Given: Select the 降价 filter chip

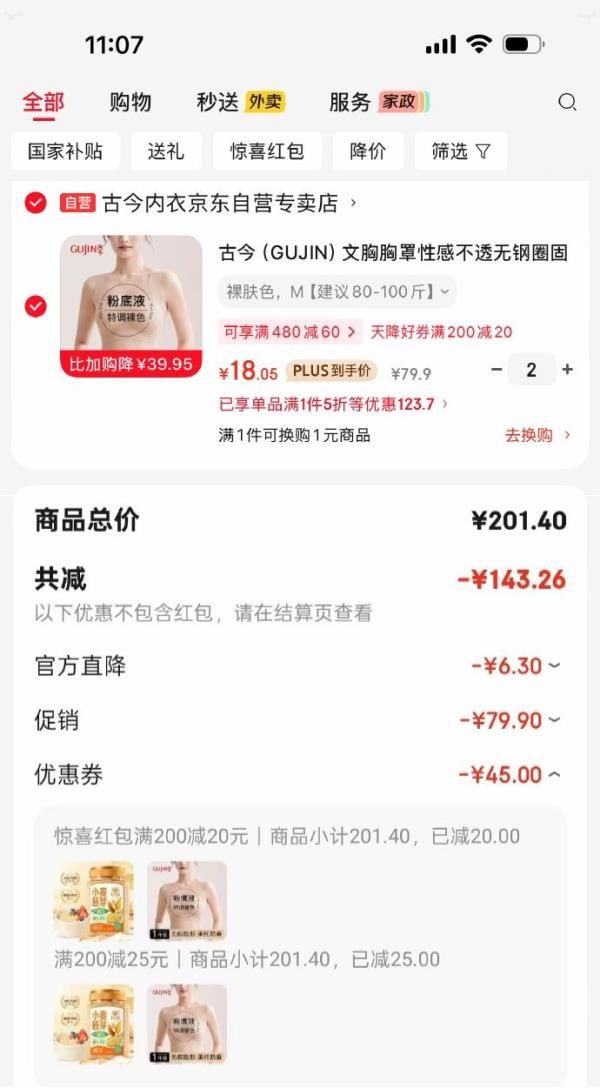Looking at the screenshot, I should [368, 152].
